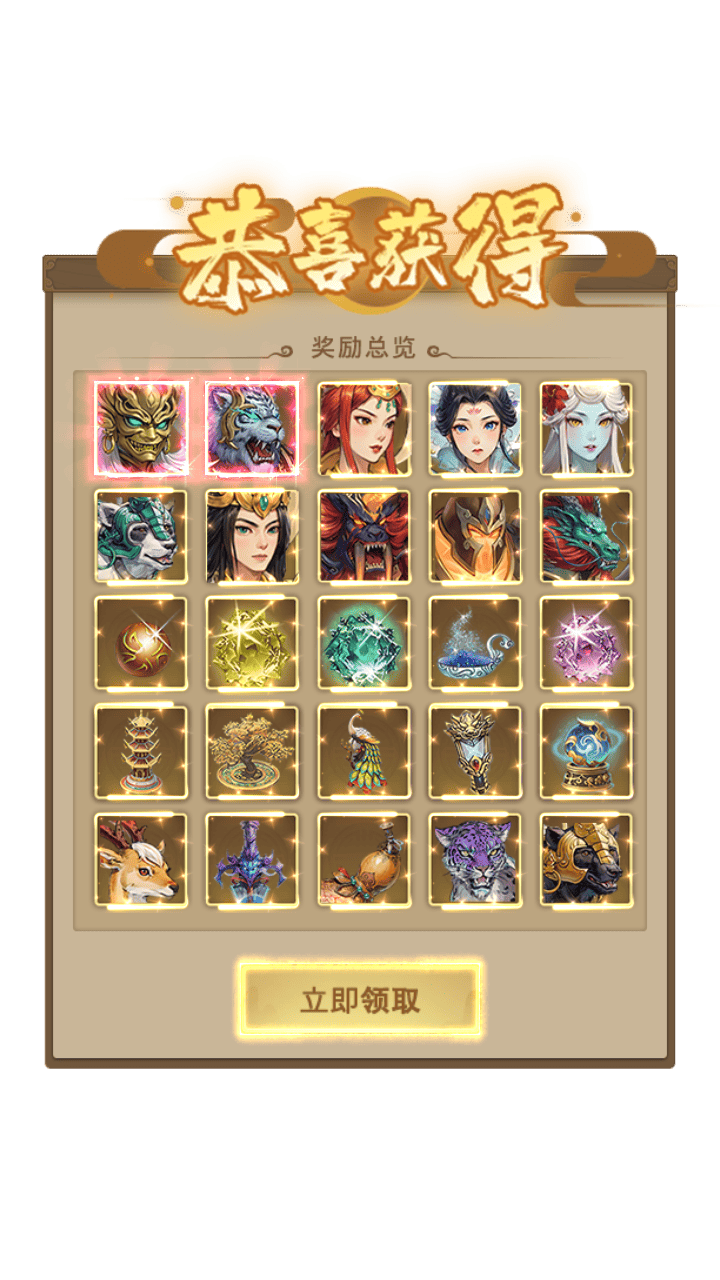View the red-haired woman character reward
Viewport: 720px width, 1280px height.
point(364,427)
